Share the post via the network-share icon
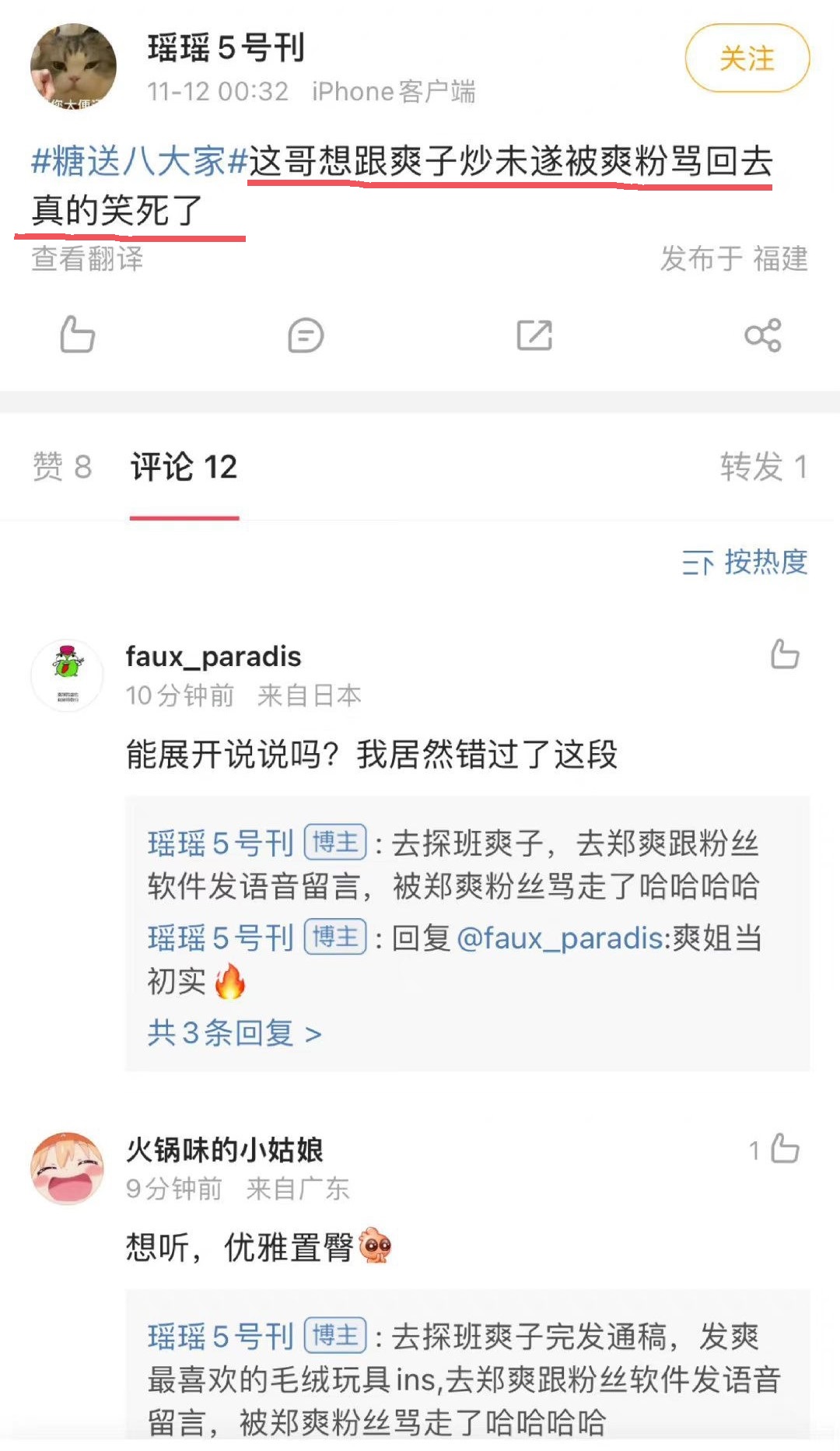Viewport: 840px width, 1451px height. click(762, 336)
